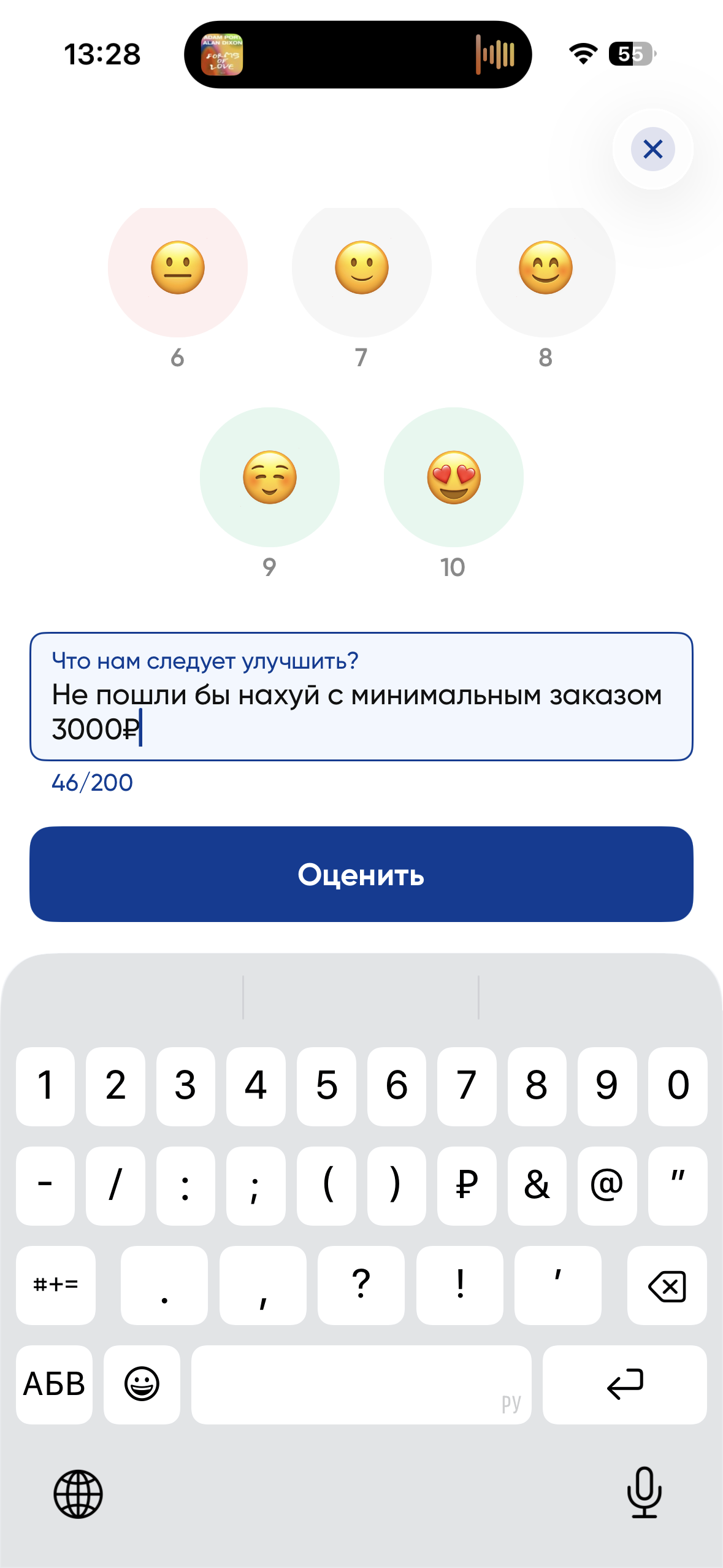The height and width of the screenshot is (1568, 723).
Task: Open the emoji keyboard
Action: coord(142,1385)
